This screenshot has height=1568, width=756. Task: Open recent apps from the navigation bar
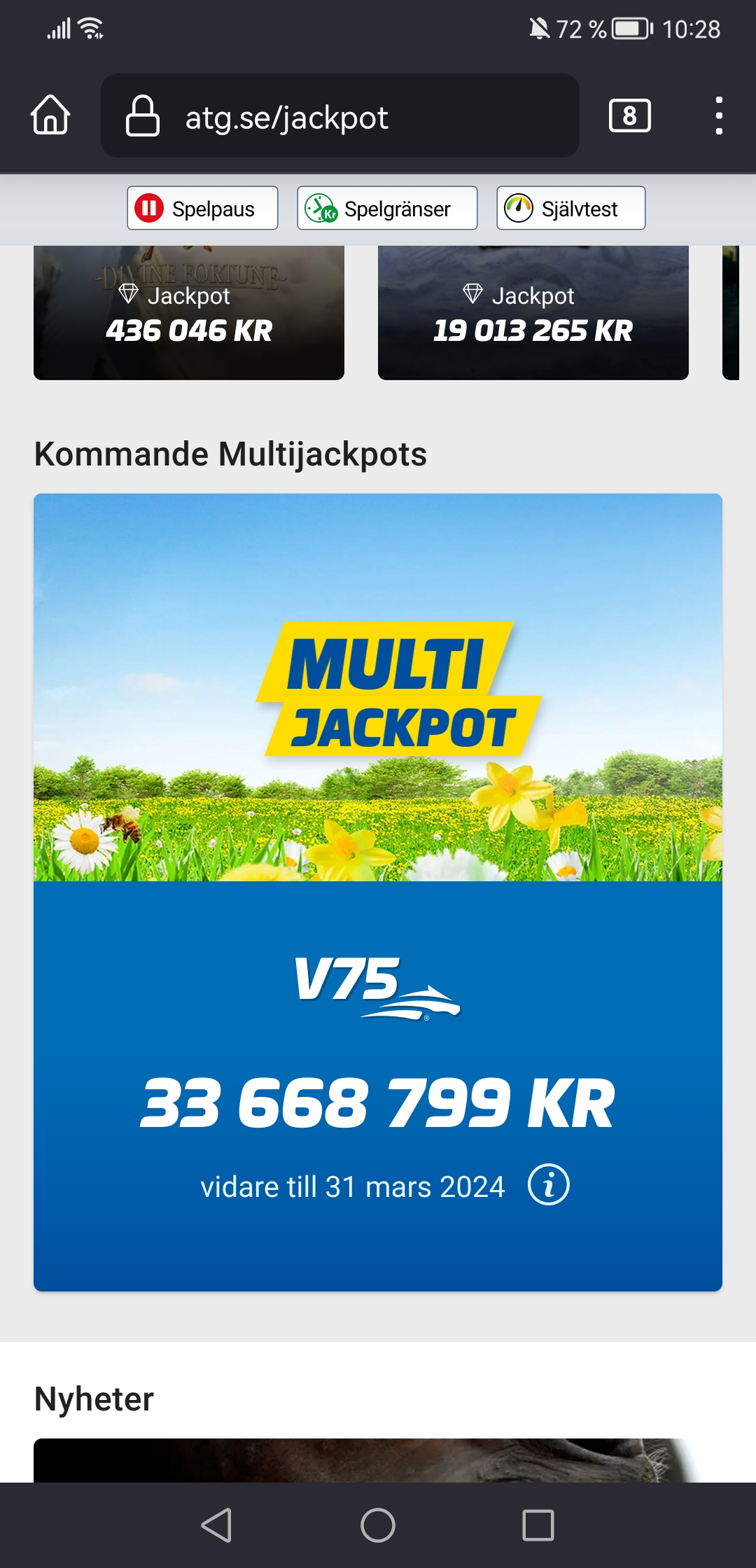(x=538, y=1525)
